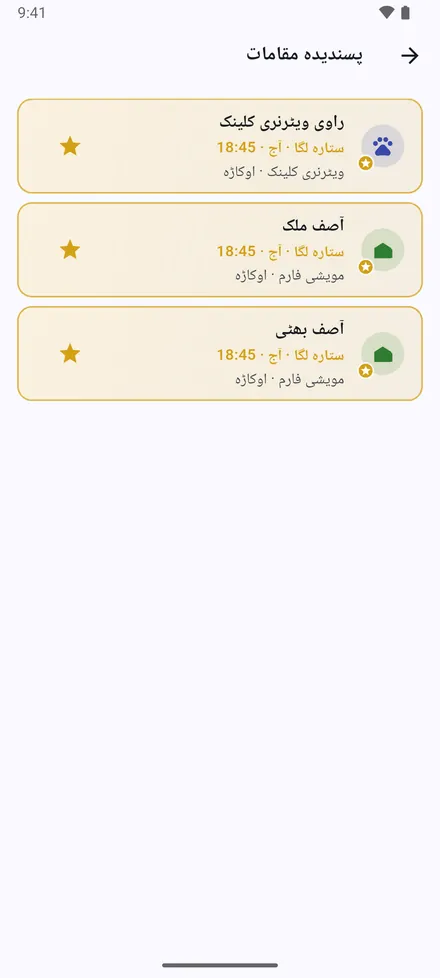This screenshot has width=440, height=978.
Task: Remove star from آصف ملک
Action: click(x=70, y=249)
